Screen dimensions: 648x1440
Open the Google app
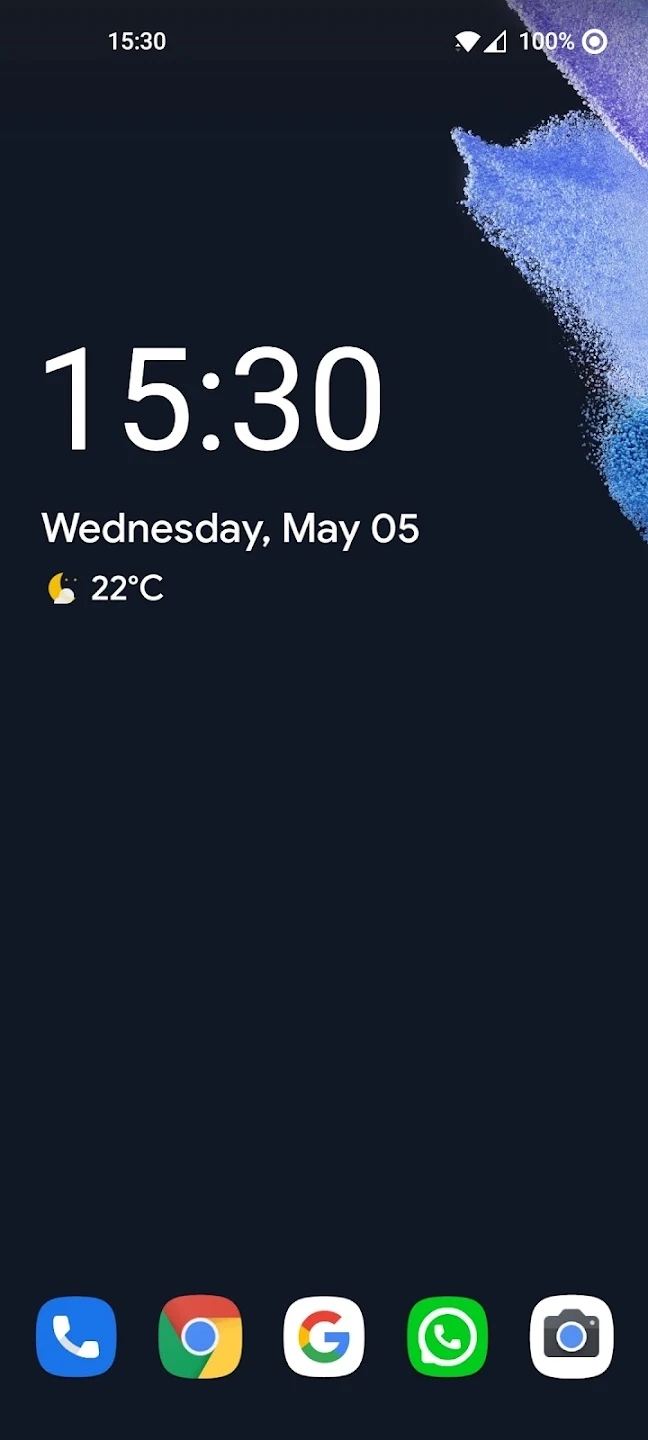(x=324, y=1337)
